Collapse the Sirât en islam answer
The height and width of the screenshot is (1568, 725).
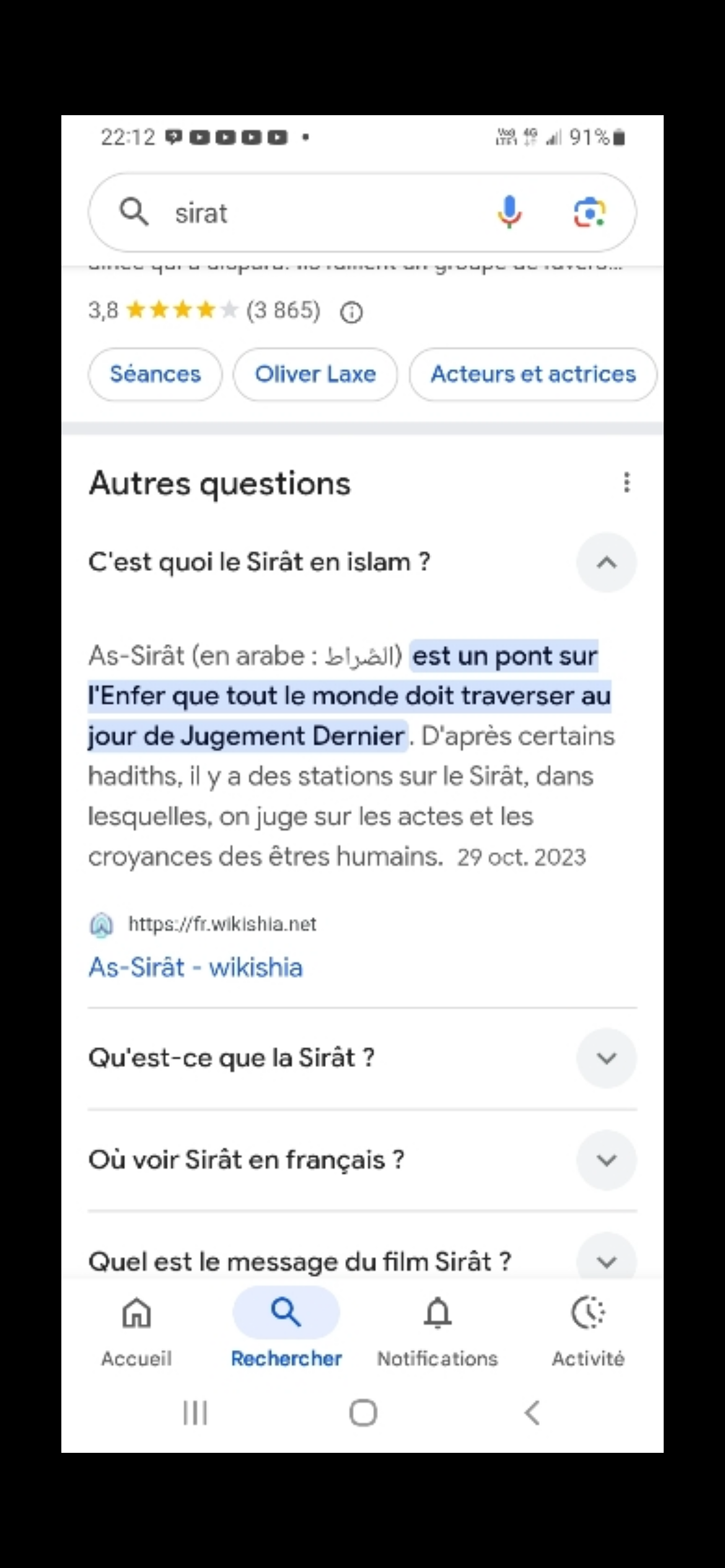(607, 562)
